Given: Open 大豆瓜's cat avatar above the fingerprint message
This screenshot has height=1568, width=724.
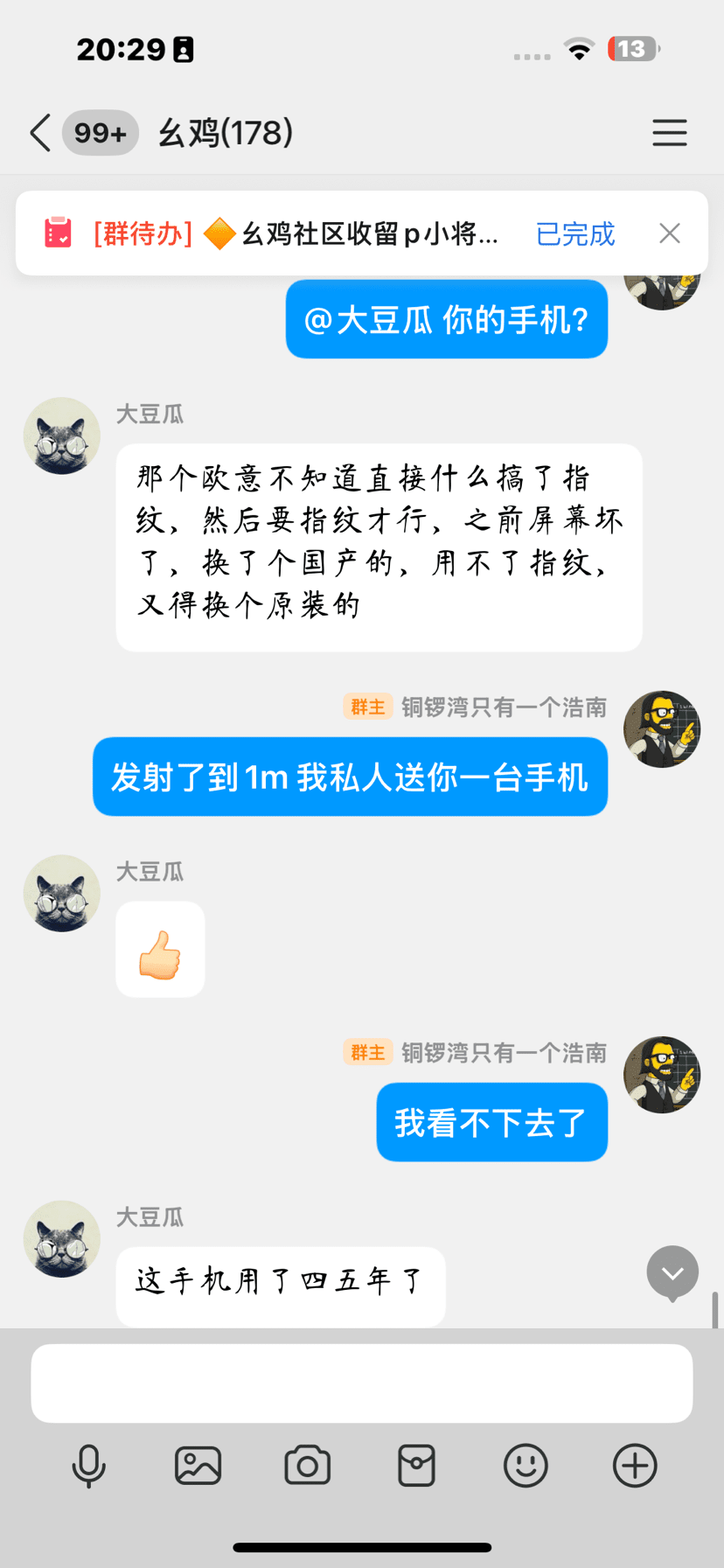Looking at the screenshot, I should [62, 436].
